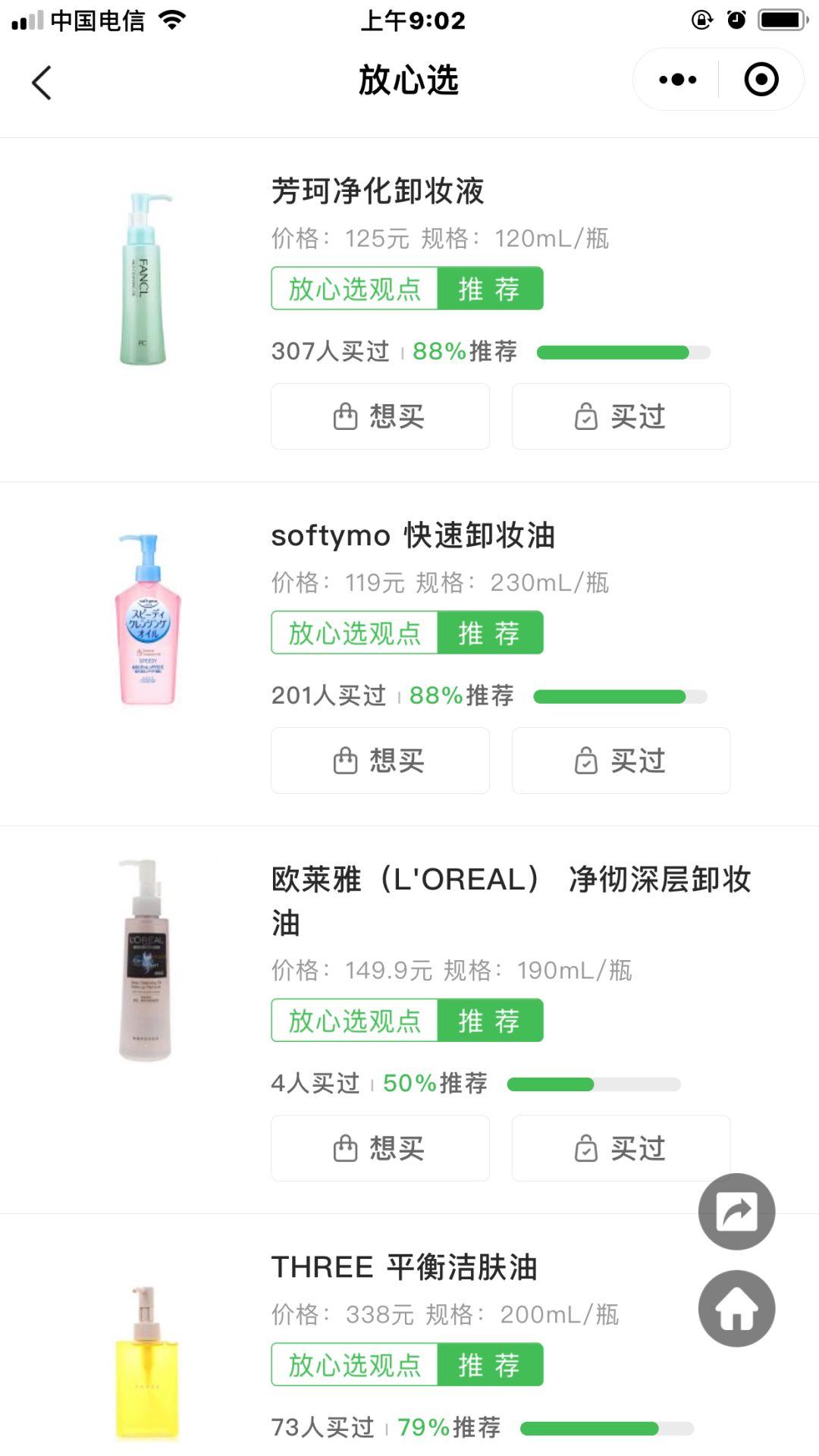Open the 88%推荐 link for FANCL
The height and width of the screenshot is (1456, 819).
(463, 351)
